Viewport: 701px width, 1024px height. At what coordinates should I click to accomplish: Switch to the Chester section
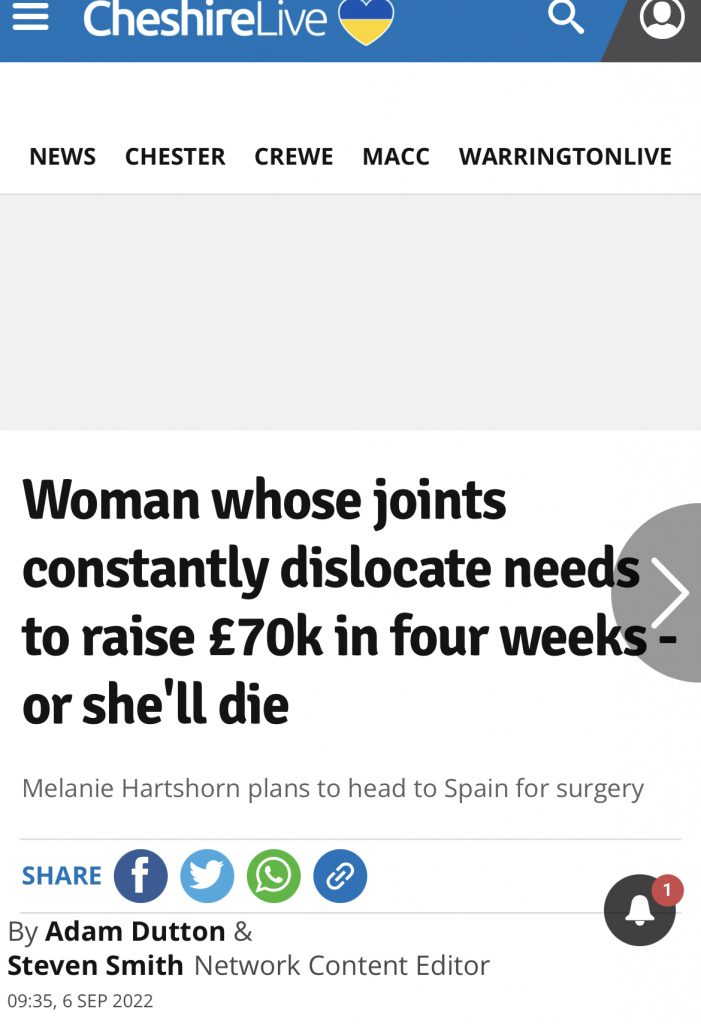coord(175,157)
